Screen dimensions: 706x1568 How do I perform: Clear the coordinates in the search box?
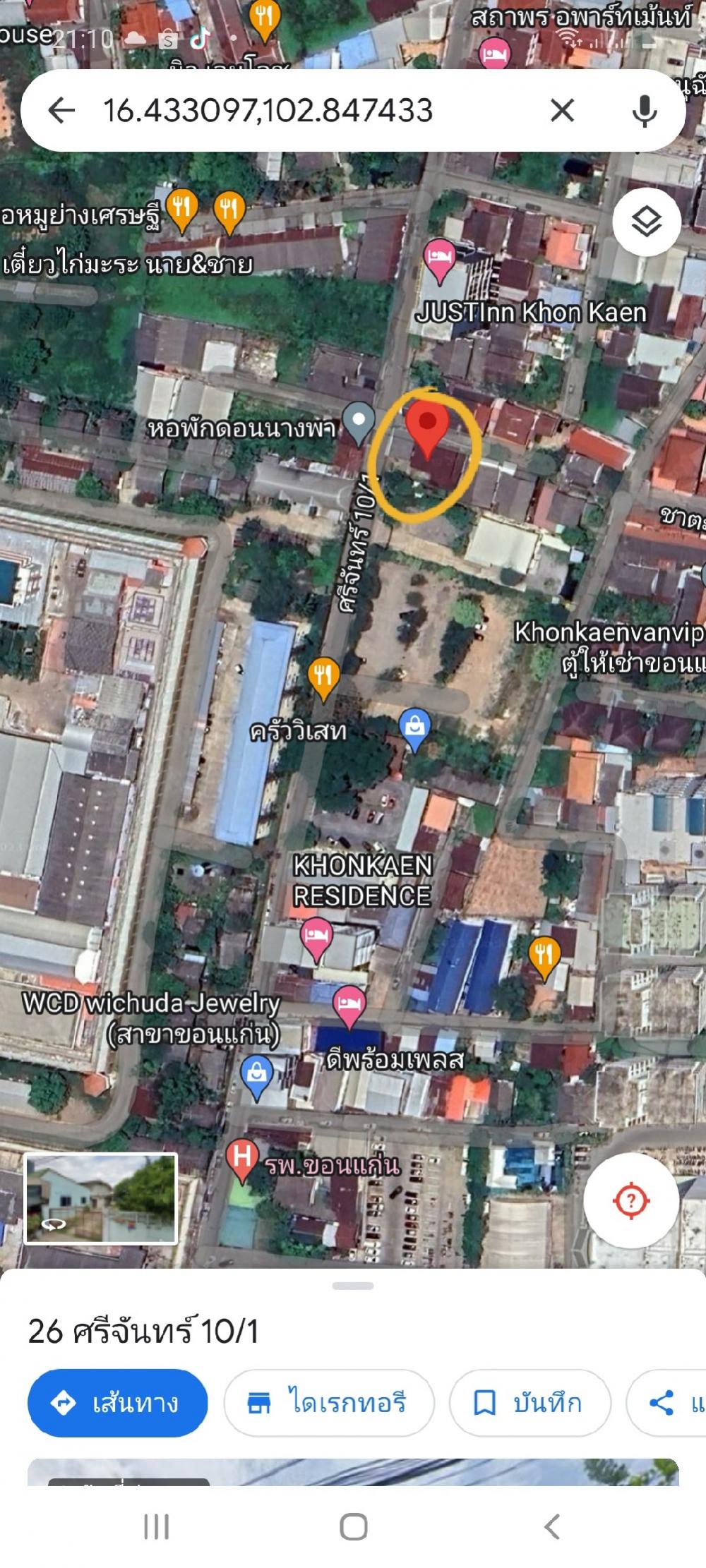[x=562, y=110]
